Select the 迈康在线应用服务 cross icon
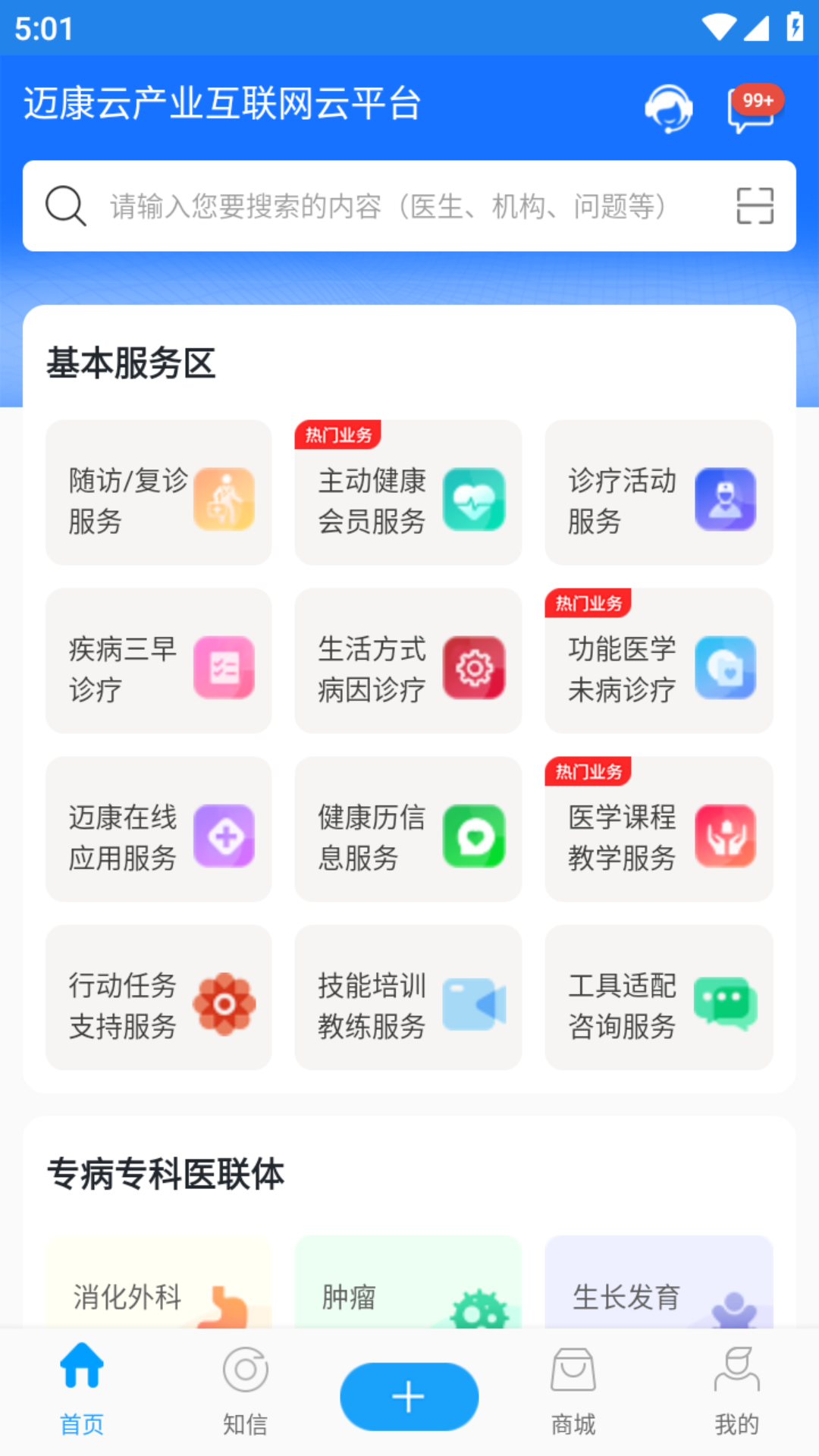This screenshot has width=819, height=1456. [x=224, y=837]
